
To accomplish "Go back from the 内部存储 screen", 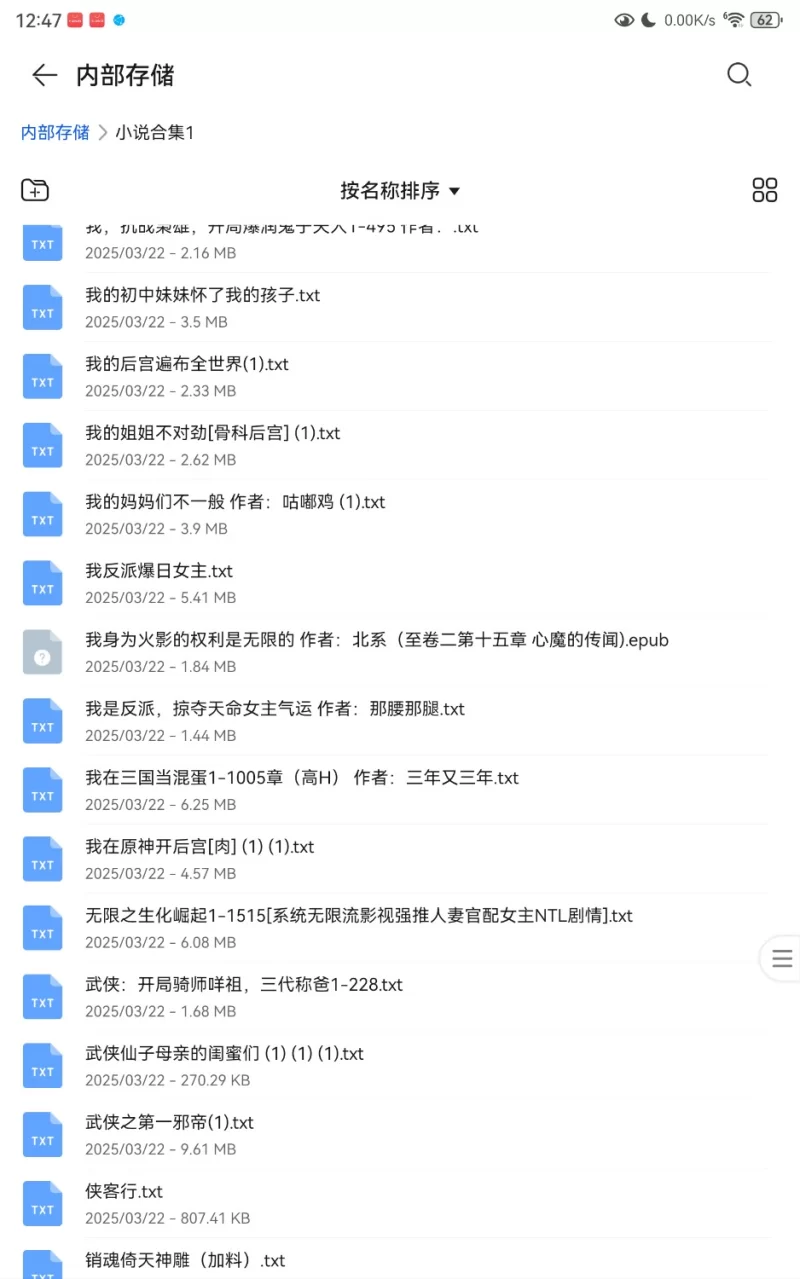I will coord(44,75).
